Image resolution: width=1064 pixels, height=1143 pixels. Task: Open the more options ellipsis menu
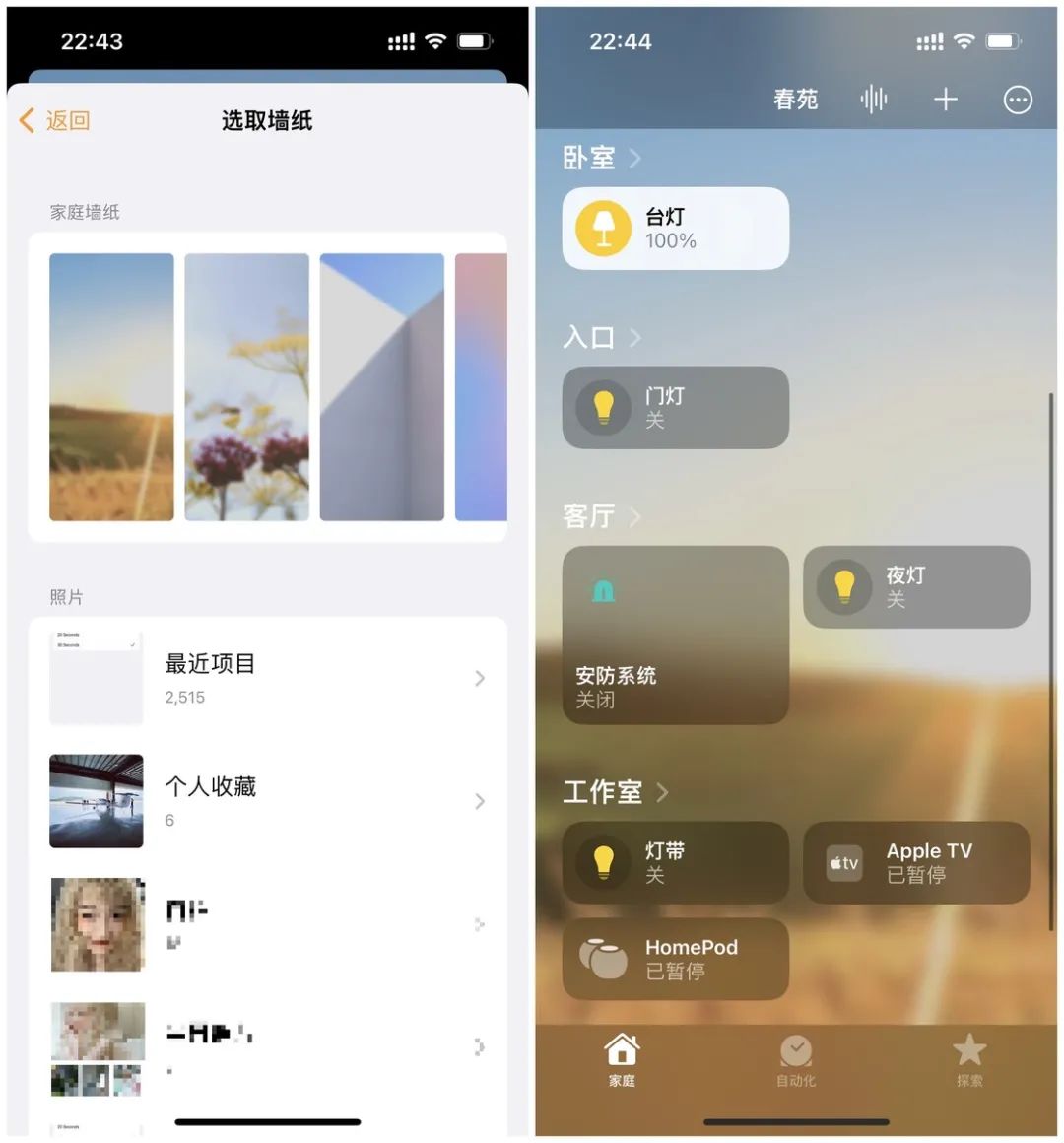click(1017, 100)
